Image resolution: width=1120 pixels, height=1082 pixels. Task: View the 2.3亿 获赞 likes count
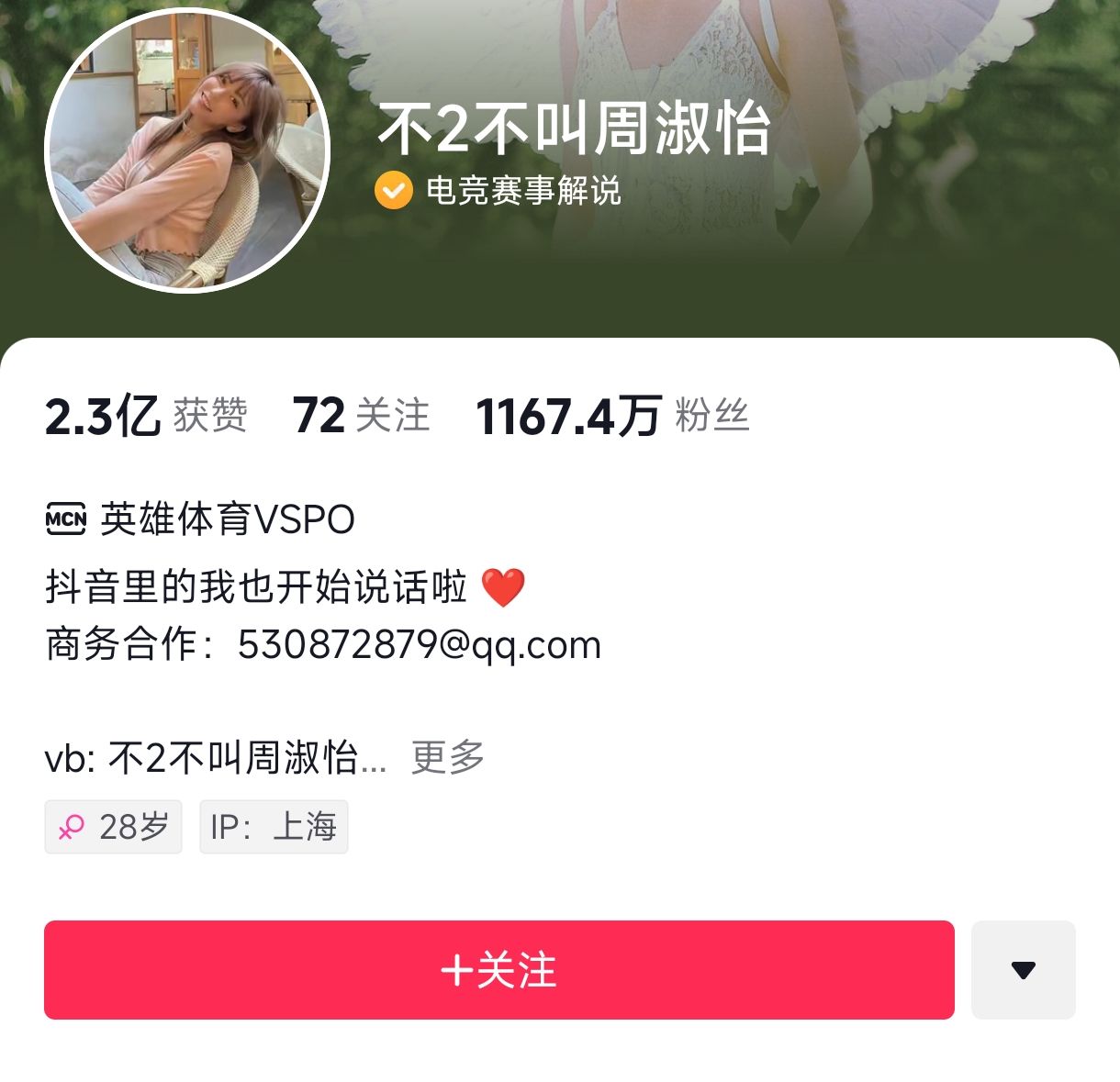[146, 416]
